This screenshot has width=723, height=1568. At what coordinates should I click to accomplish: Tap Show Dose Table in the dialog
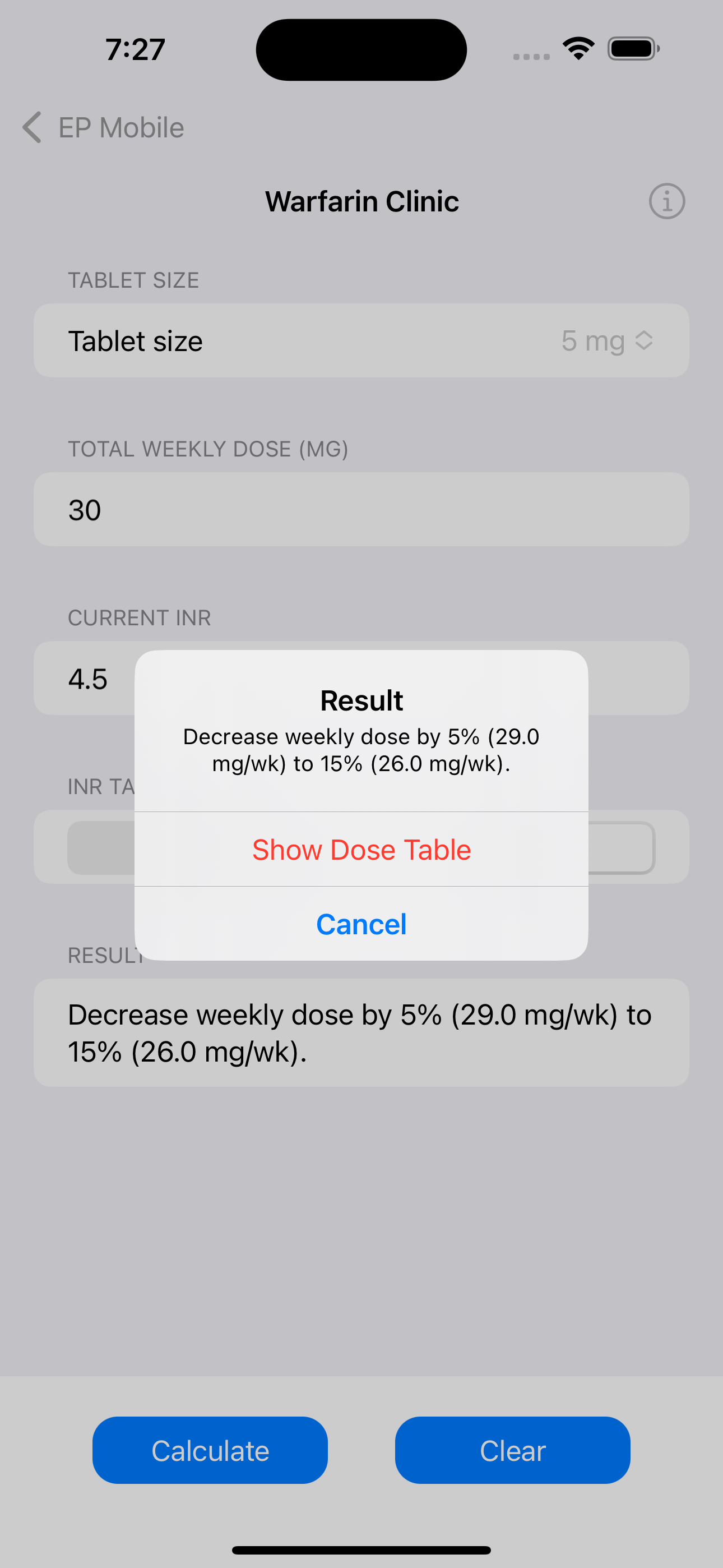pyautogui.click(x=361, y=849)
